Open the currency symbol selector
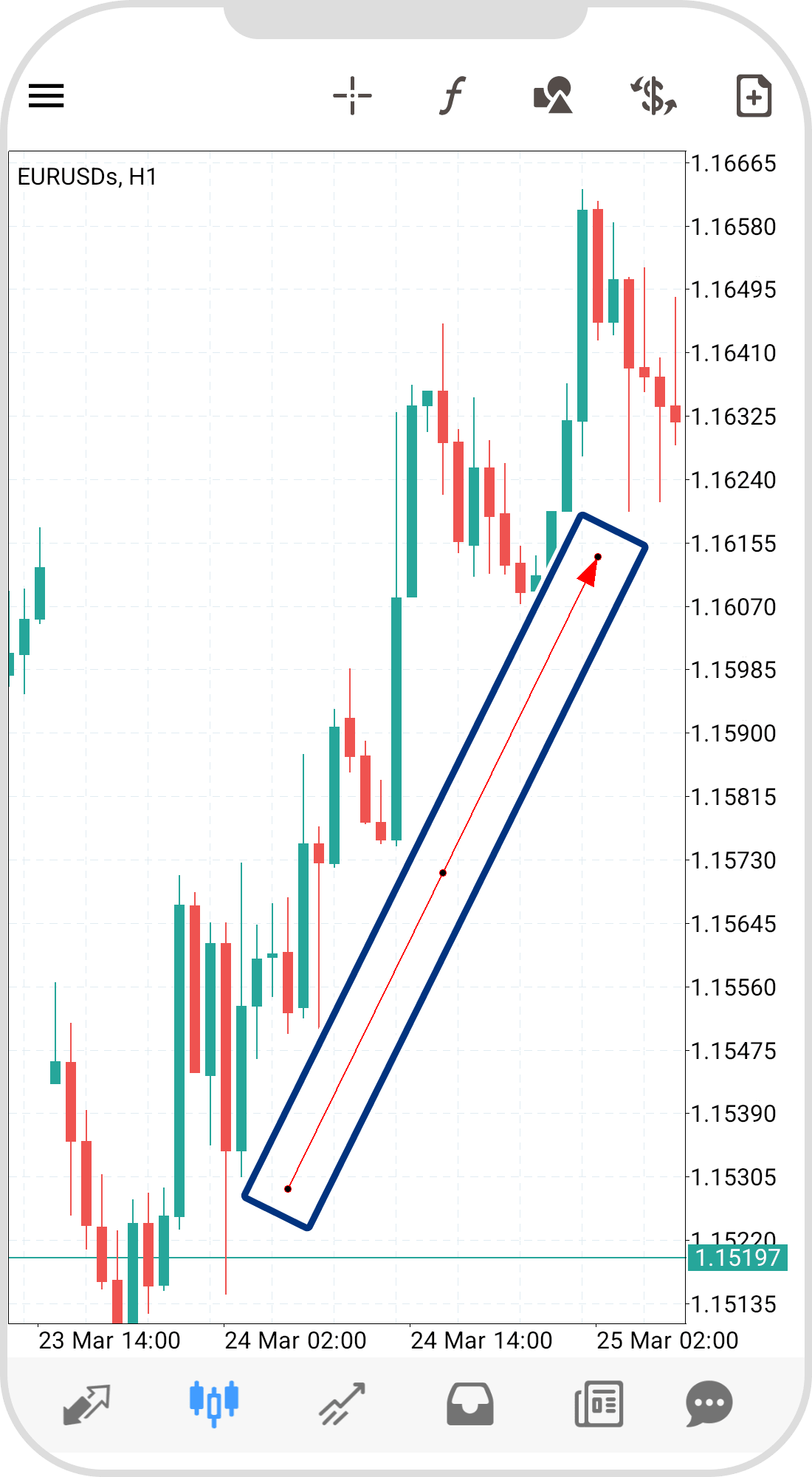This screenshot has height=1477, width=812. click(x=653, y=96)
